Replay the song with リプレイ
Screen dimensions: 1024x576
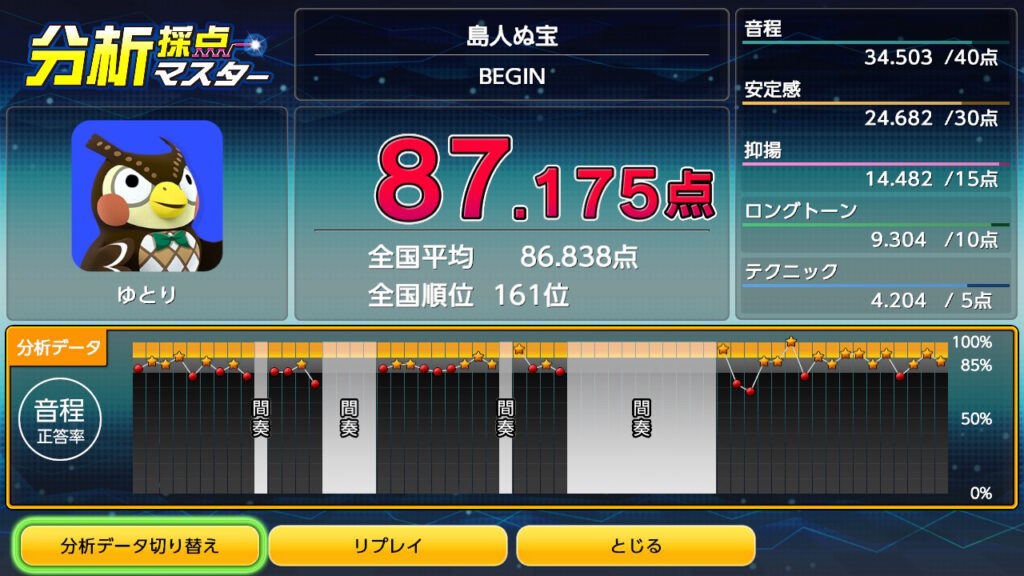tap(387, 546)
